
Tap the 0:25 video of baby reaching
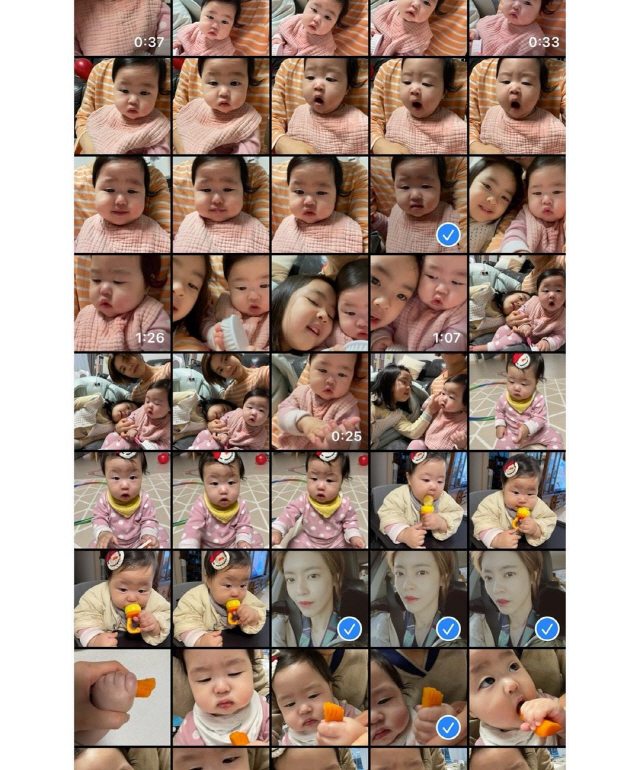point(319,400)
